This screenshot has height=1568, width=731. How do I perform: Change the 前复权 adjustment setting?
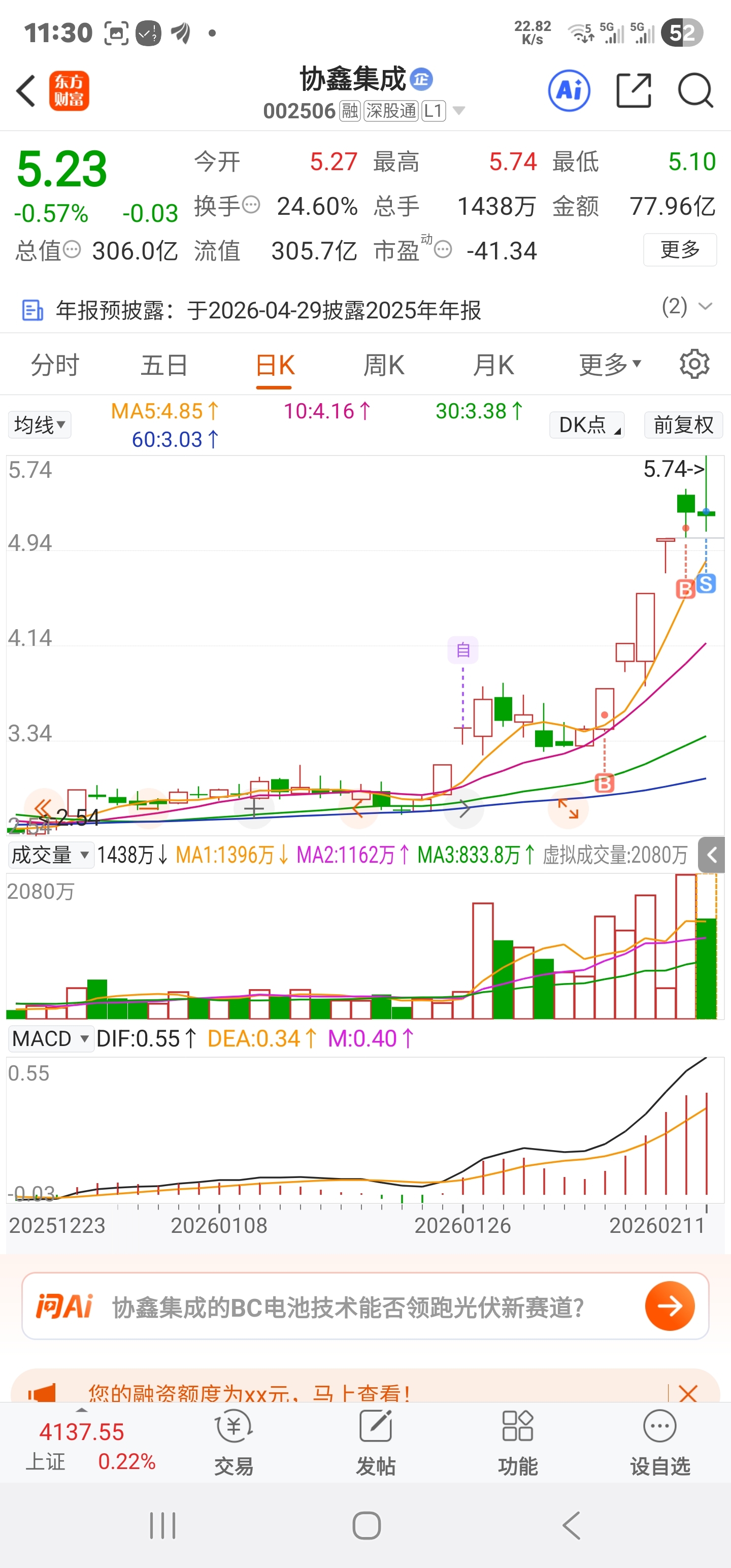point(683,425)
